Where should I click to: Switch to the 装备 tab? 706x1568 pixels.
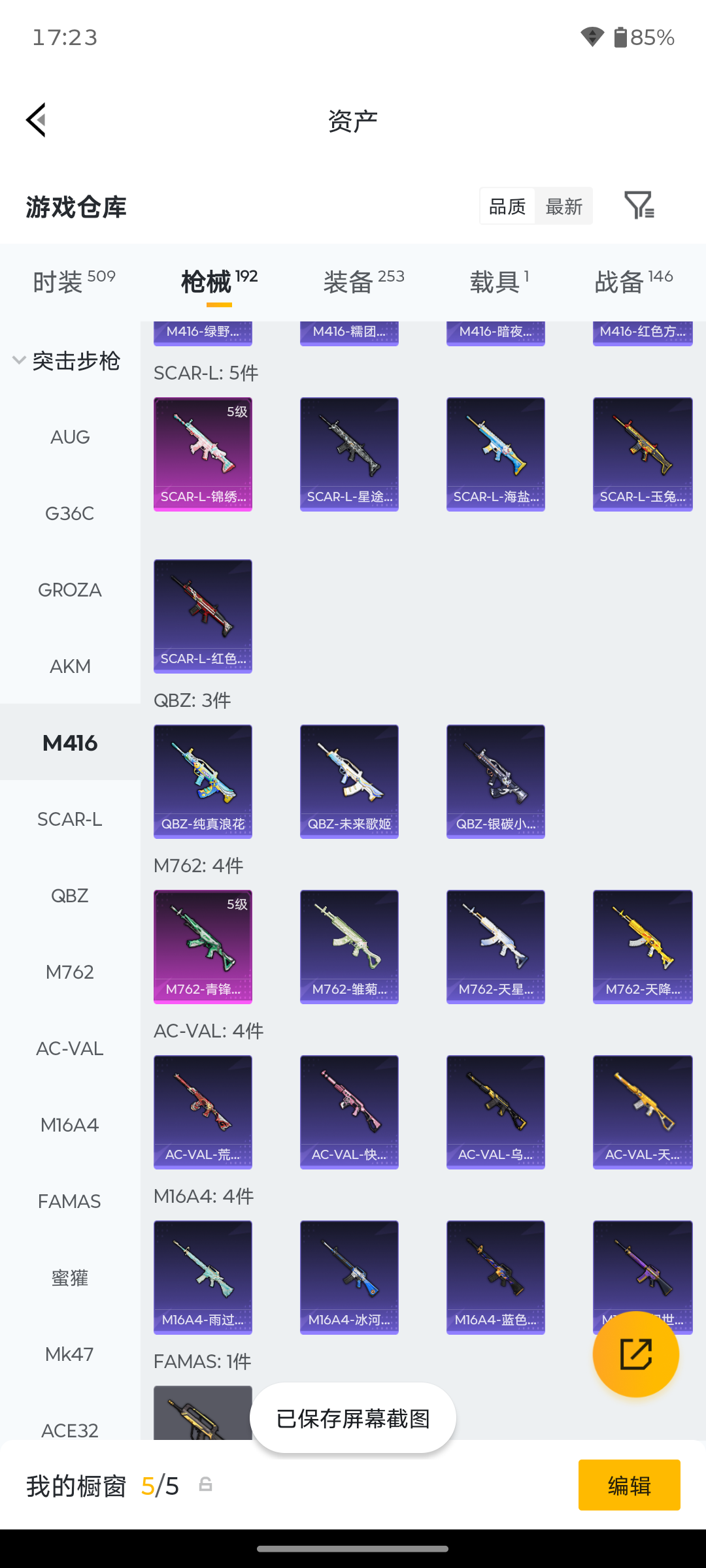coord(363,282)
